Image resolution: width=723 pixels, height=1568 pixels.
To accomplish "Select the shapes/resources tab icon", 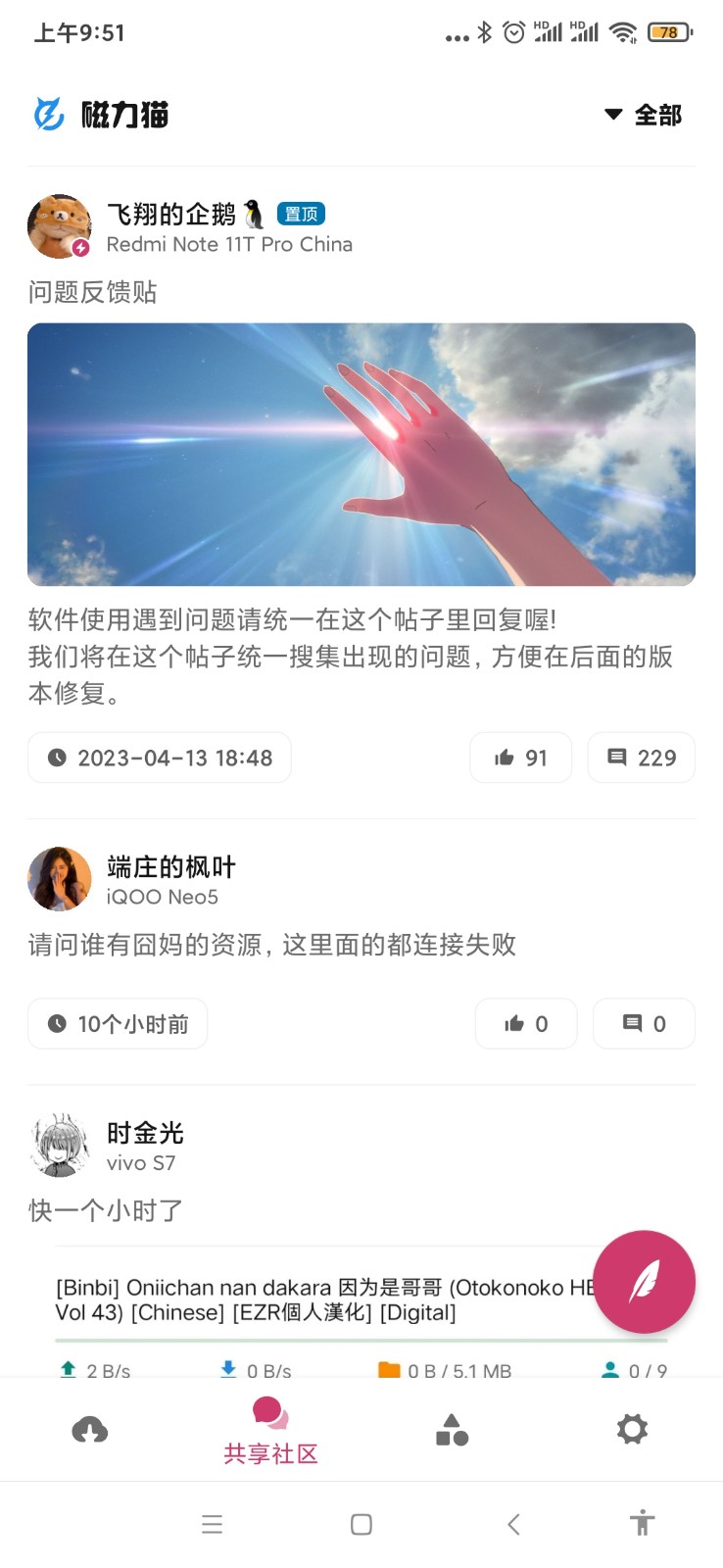I will point(452,1429).
